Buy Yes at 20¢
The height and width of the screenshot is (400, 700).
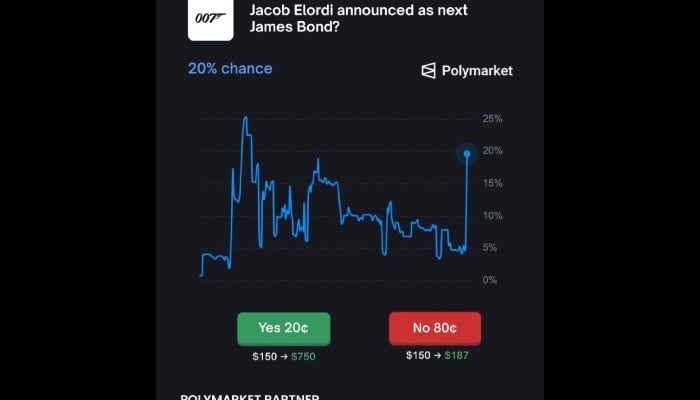click(283, 328)
